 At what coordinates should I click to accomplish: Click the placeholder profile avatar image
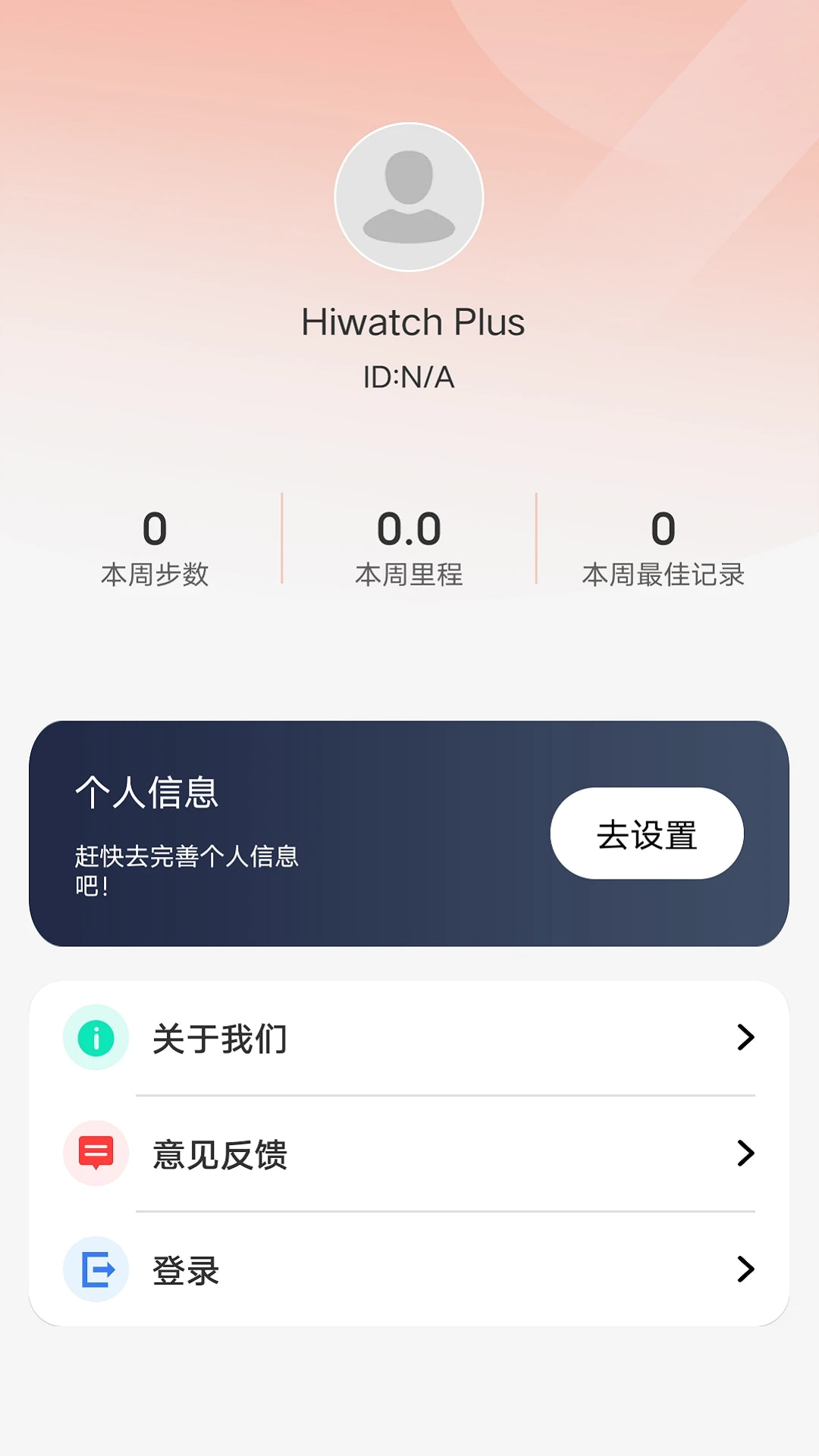(409, 197)
